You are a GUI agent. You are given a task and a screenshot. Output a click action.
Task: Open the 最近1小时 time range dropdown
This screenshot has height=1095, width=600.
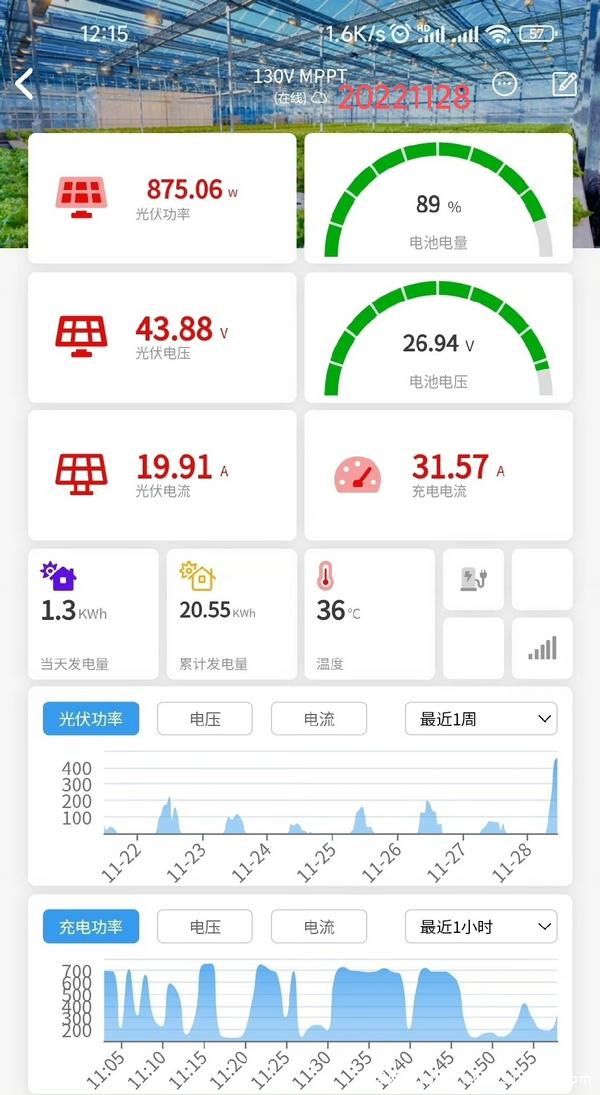(481, 926)
